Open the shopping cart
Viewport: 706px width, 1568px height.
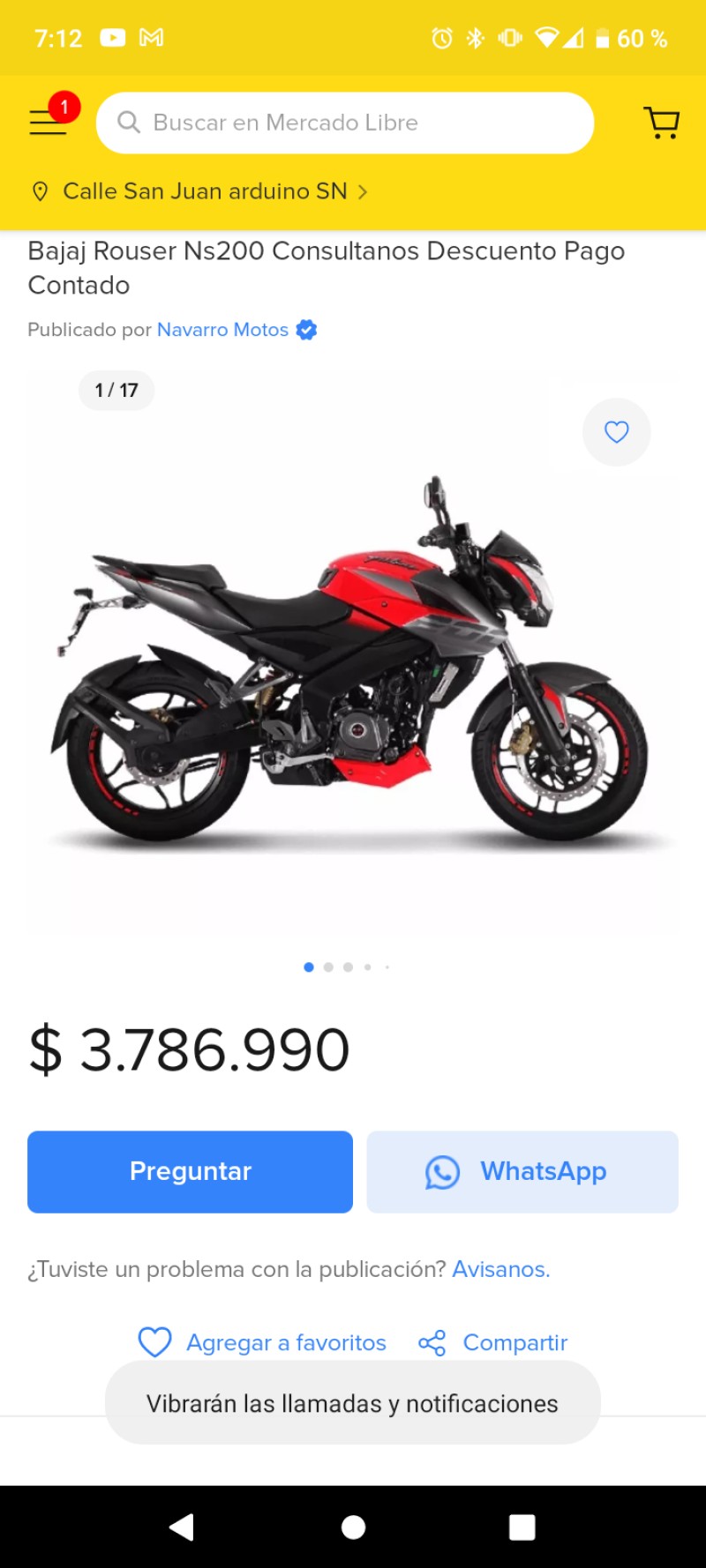coord(661,123)
